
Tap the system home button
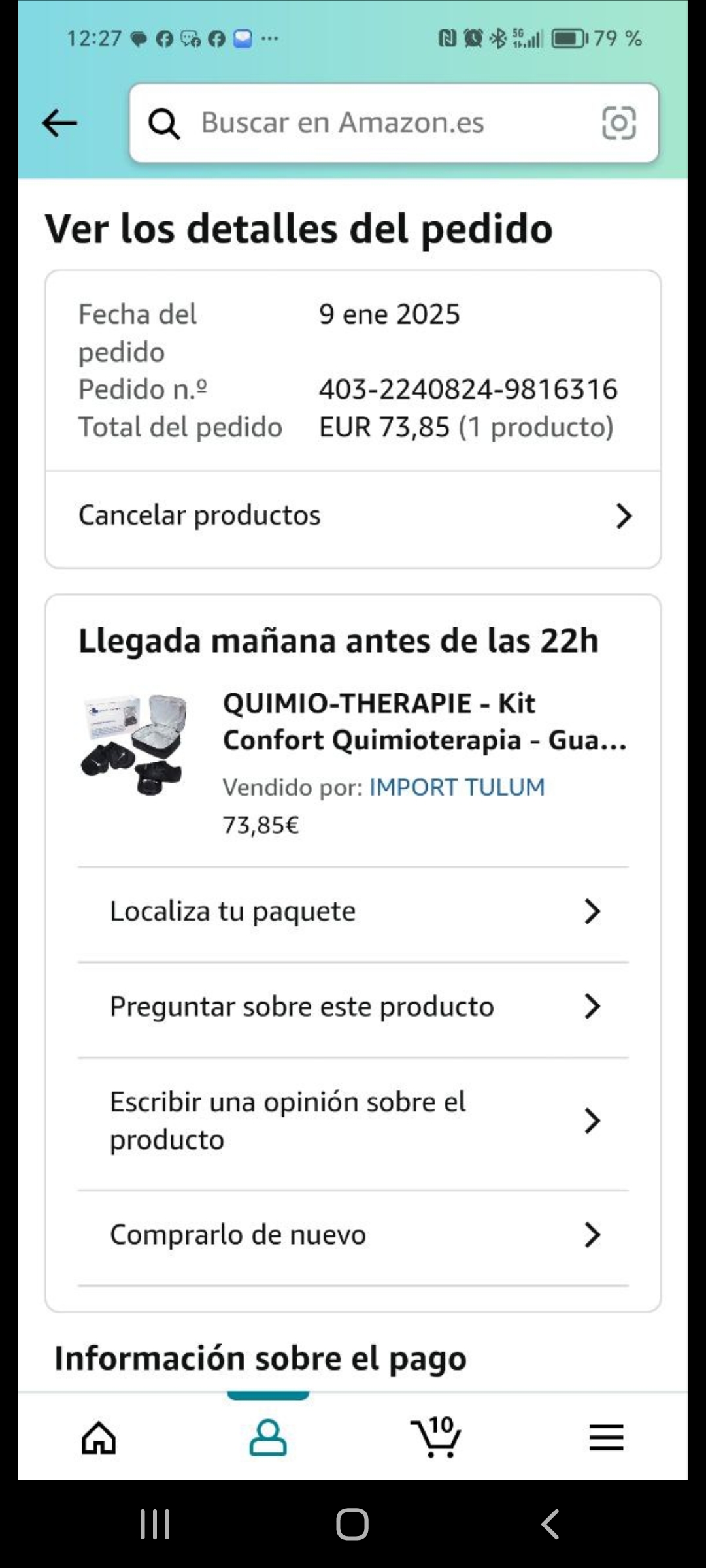point(352,1524)
